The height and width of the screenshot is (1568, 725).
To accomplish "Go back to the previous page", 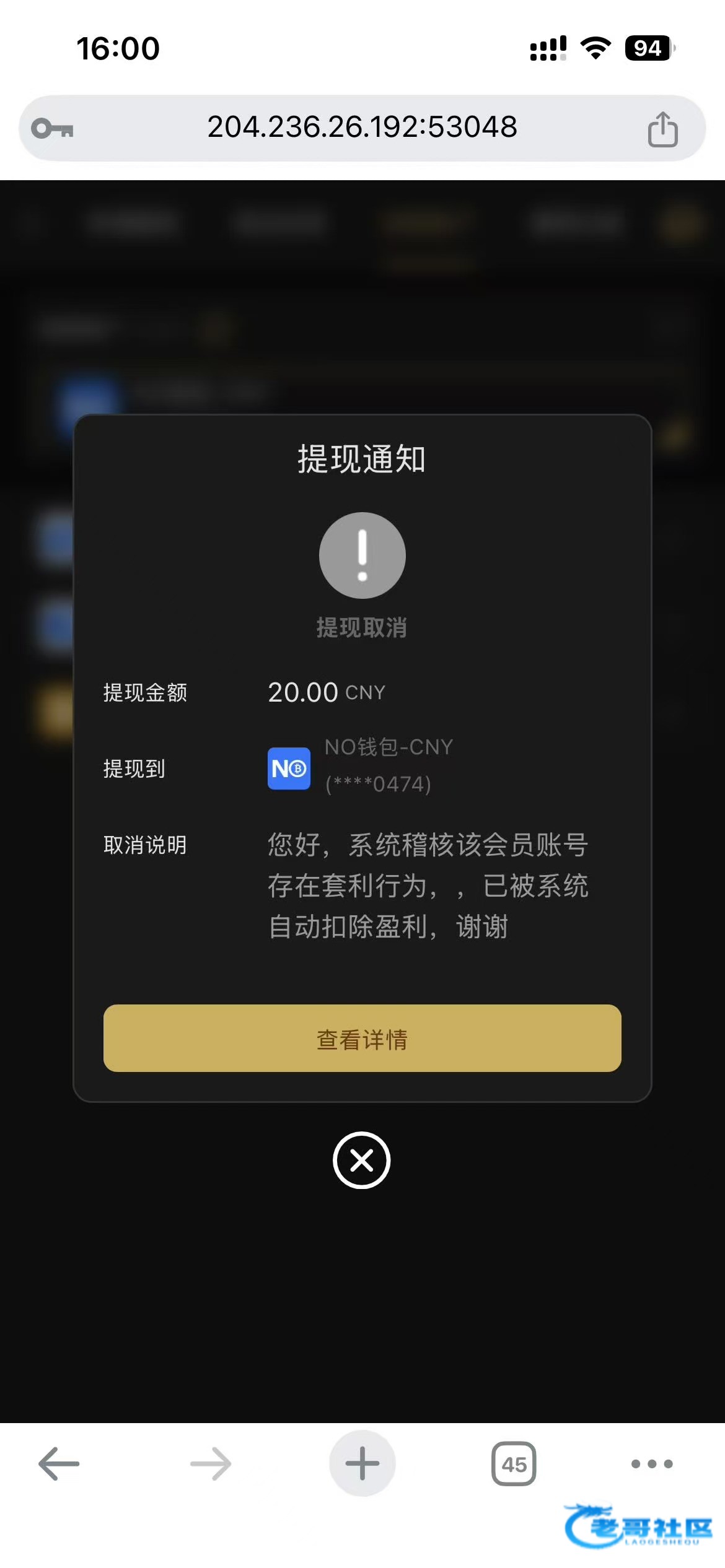I will 59,1463.
